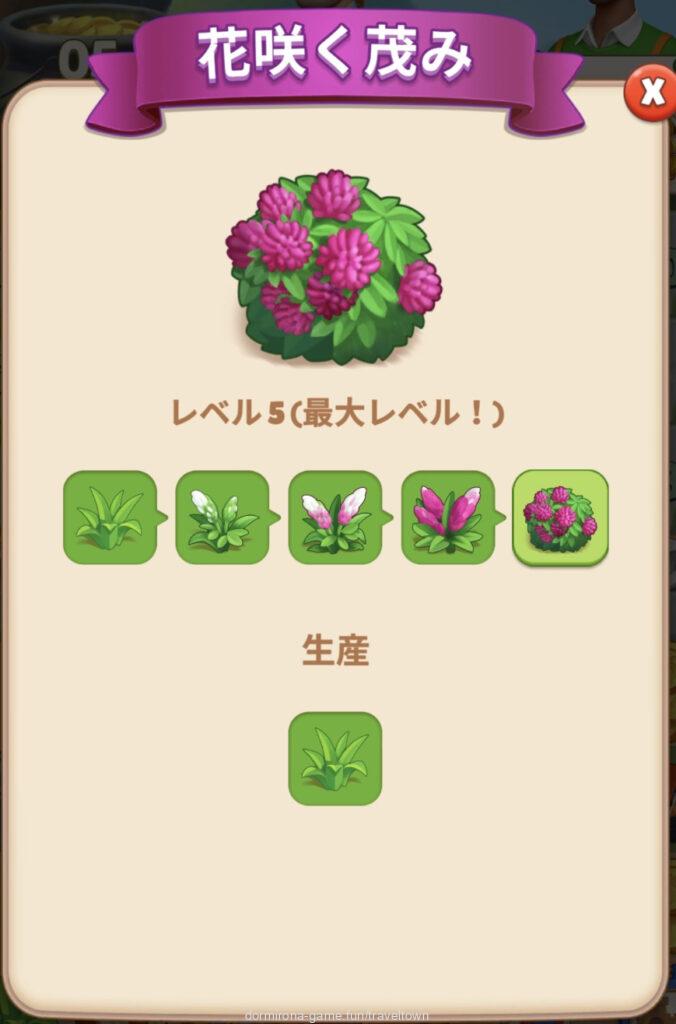Open the produced item tile under 生産

[x=335, y=758]
